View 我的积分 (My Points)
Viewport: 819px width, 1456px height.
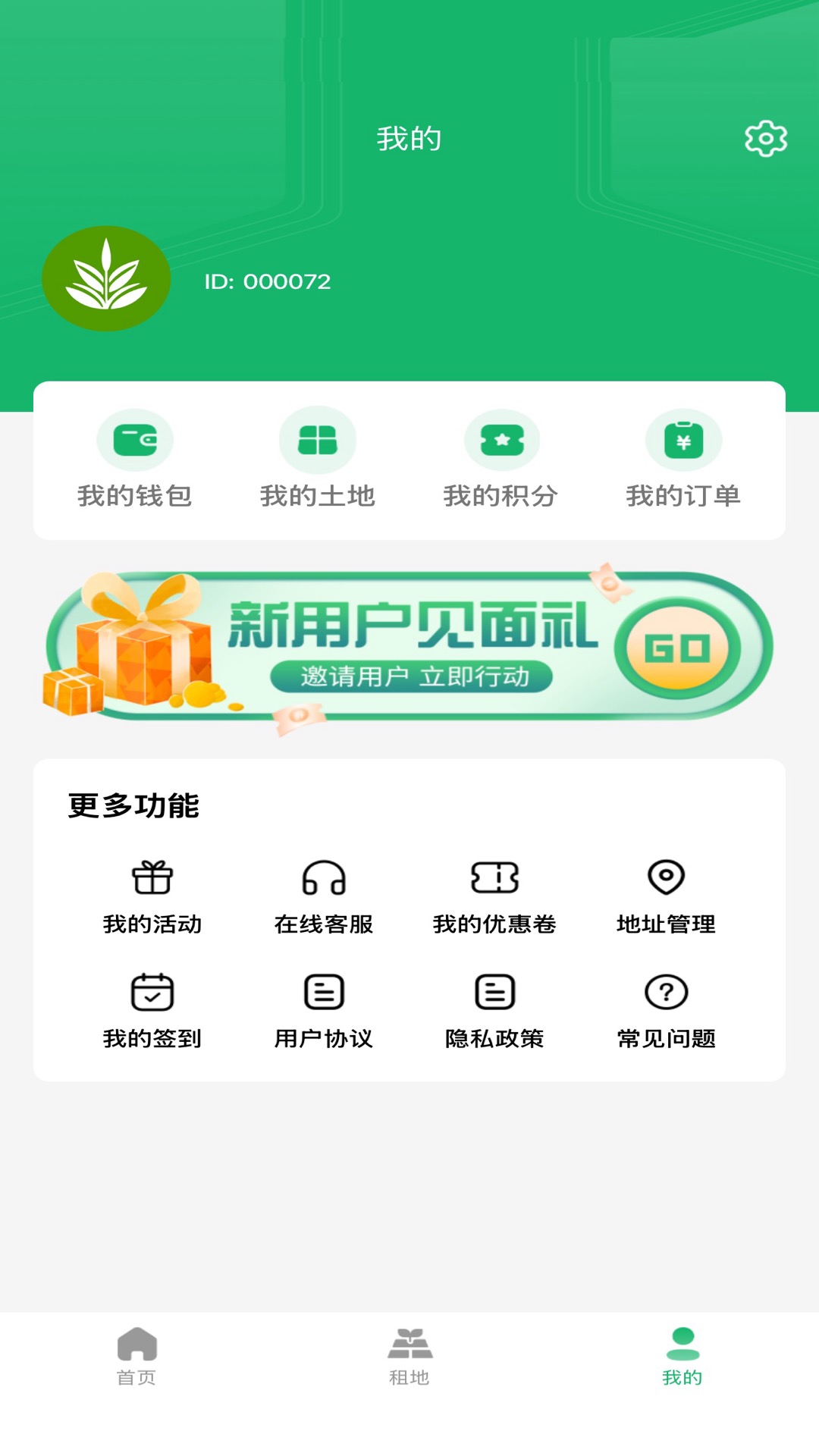[x=501, y=464]
